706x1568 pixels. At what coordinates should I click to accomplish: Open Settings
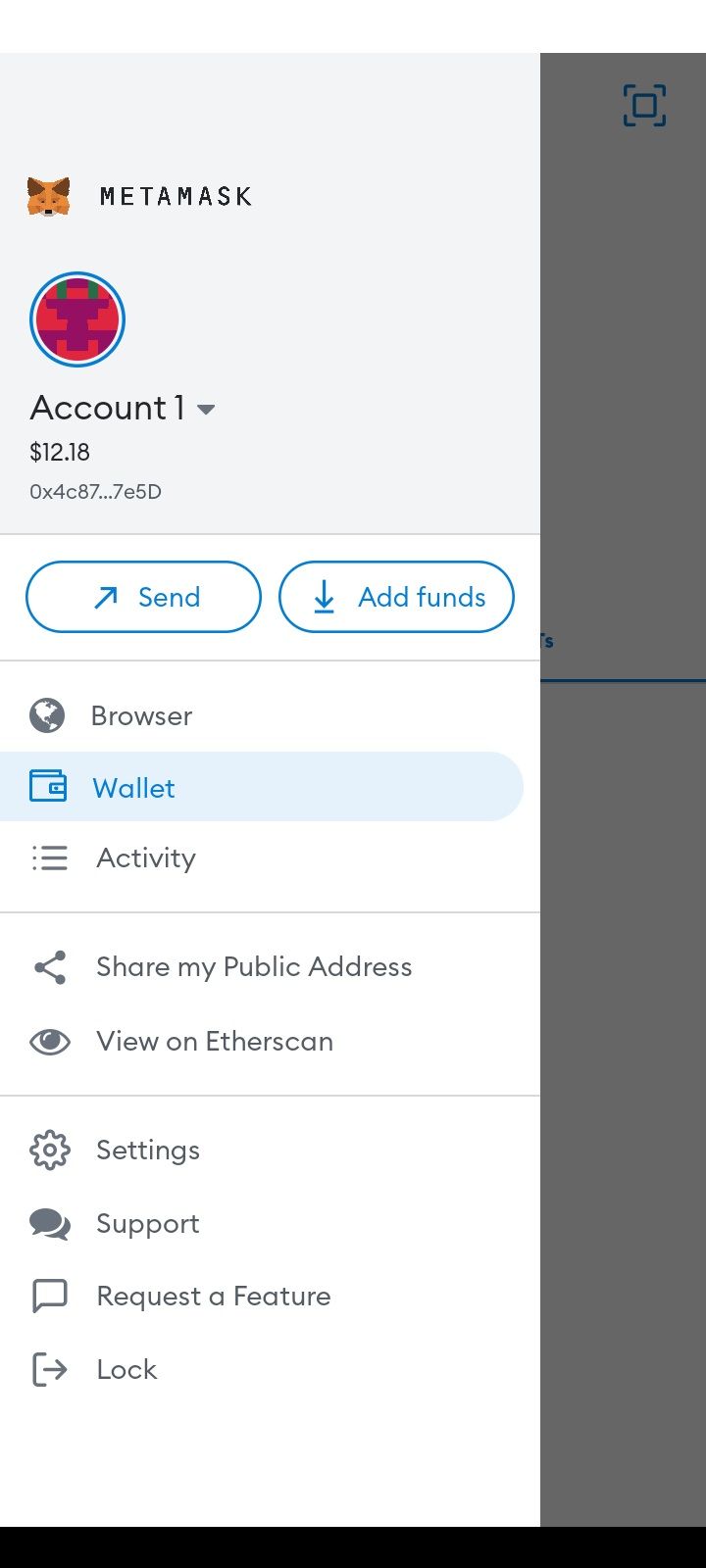[x=270, y=1150]
